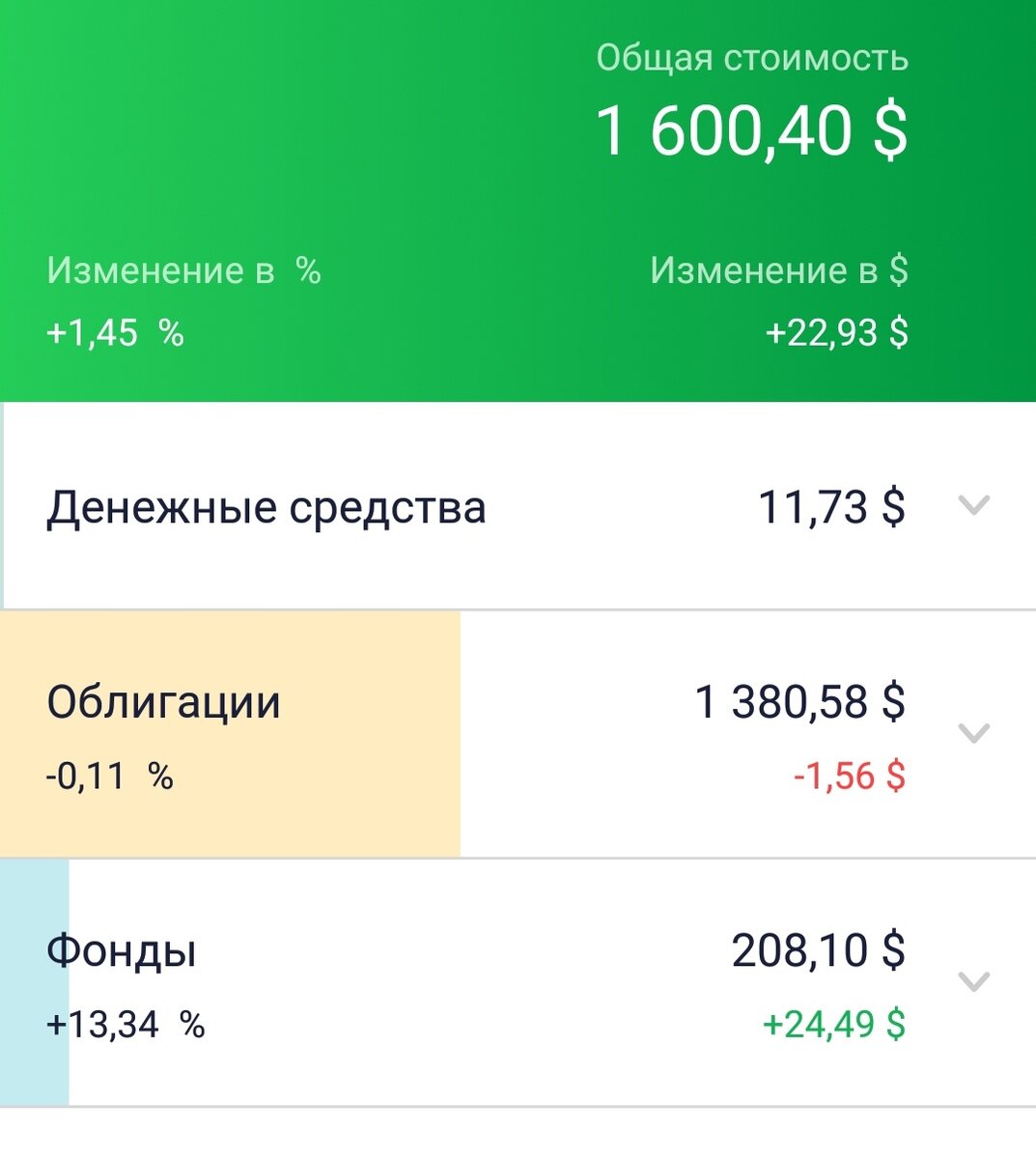
Task: Select the Изменение в $ header
Action: coord(779,270)
